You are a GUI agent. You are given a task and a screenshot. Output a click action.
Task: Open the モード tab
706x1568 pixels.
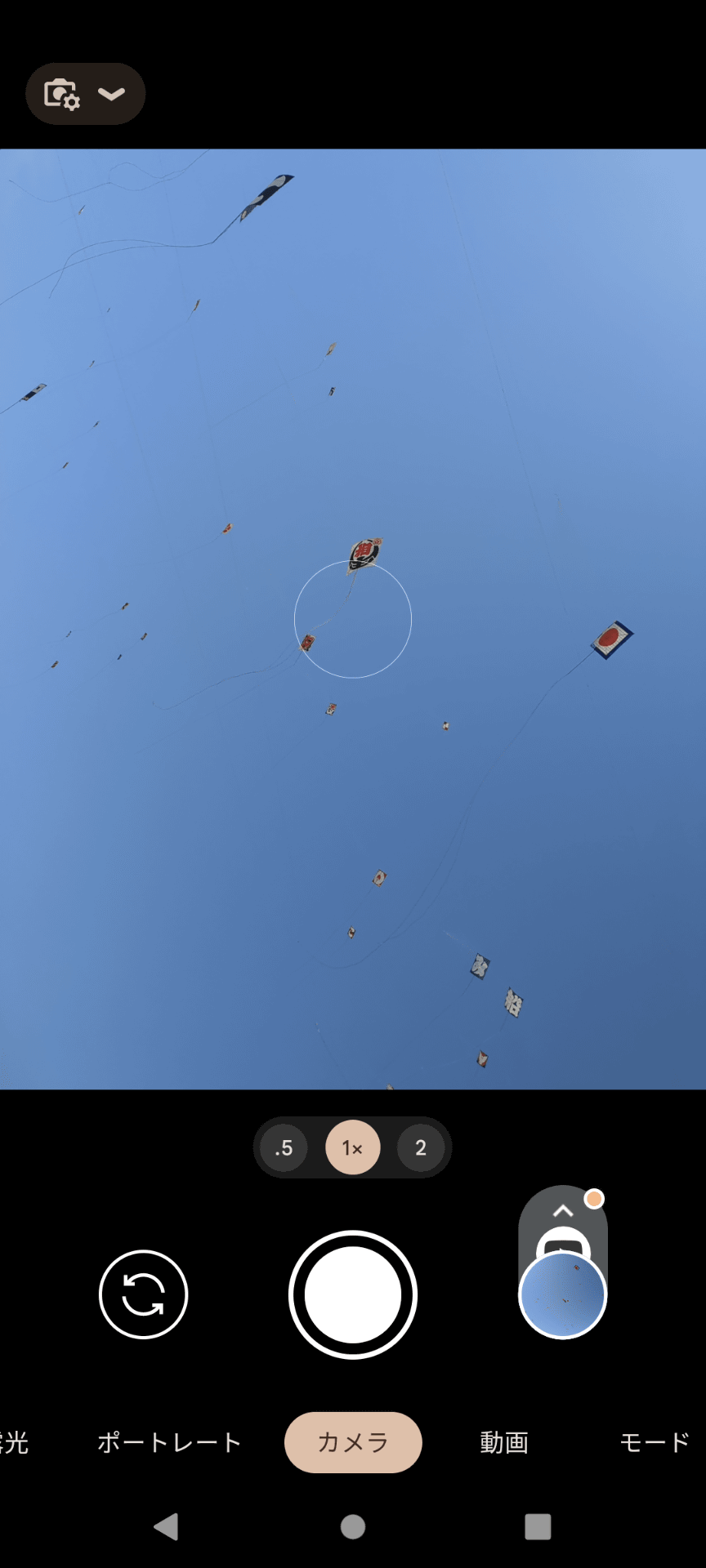point(654,1442)
